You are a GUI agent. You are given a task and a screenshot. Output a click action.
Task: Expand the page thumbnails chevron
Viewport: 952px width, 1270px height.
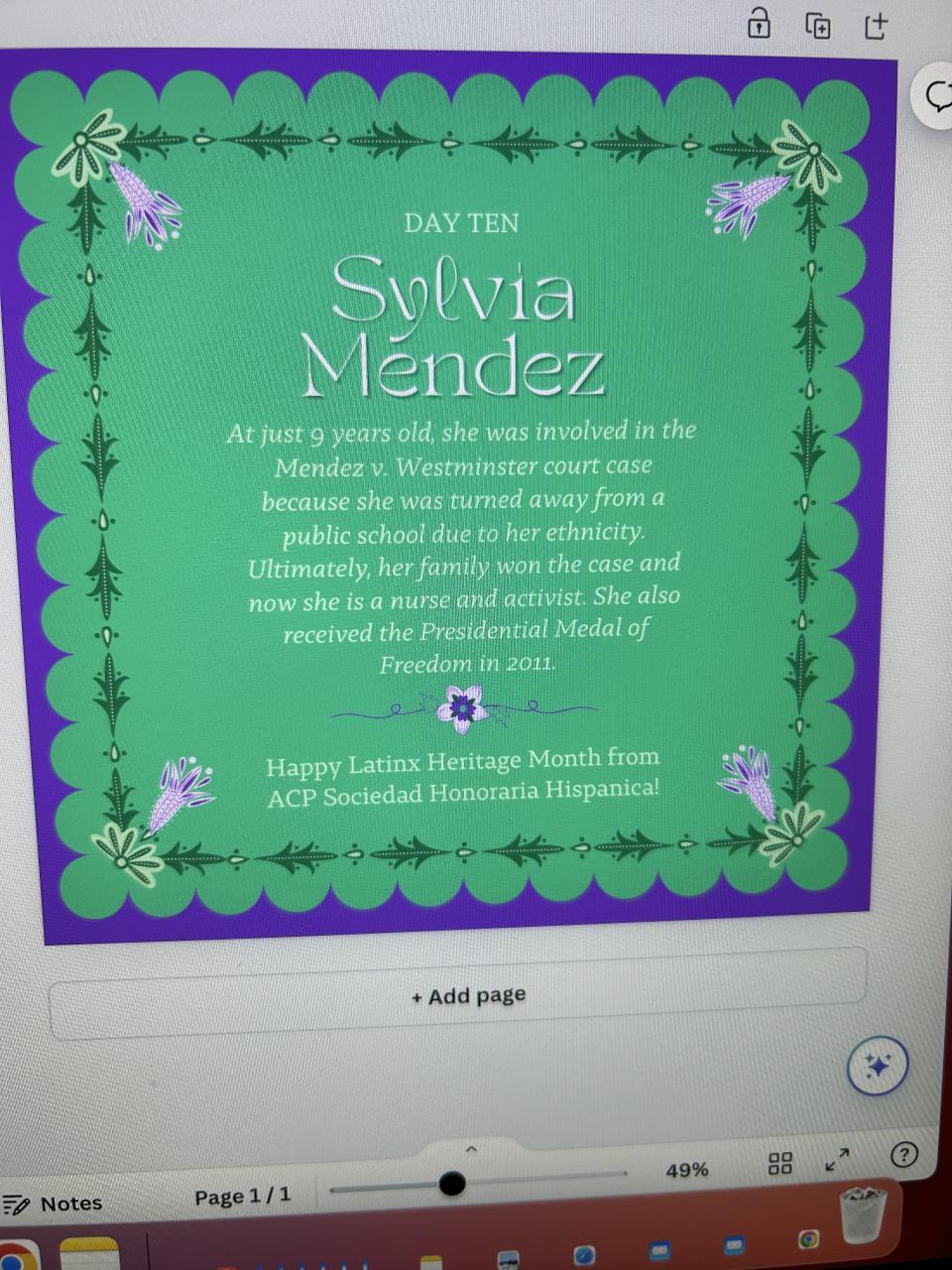point(472,1149)
